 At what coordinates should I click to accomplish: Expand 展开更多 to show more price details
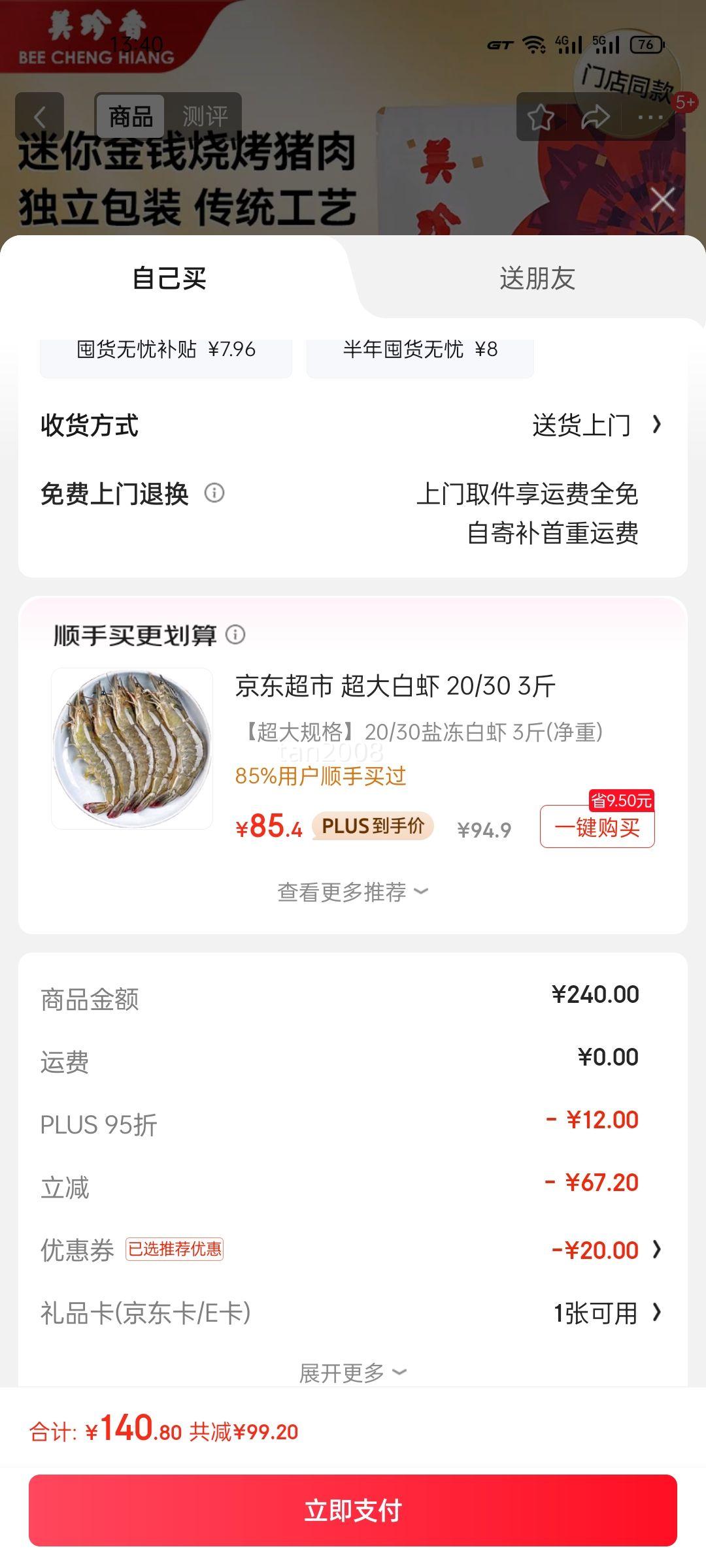[x=352, y=1369]
